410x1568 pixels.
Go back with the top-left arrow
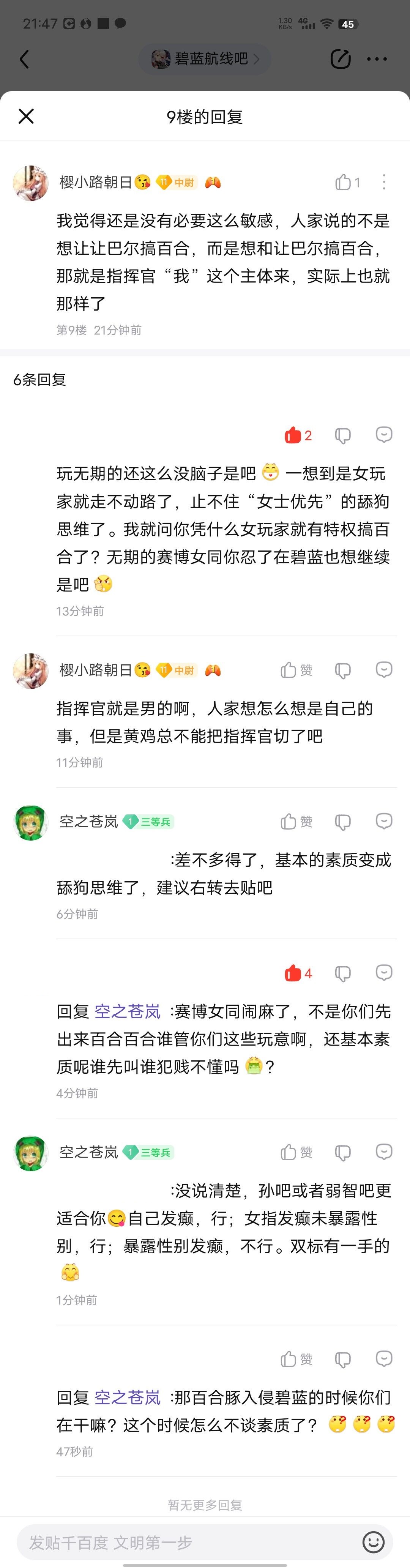pyautogui.click(x=24, y=59)
